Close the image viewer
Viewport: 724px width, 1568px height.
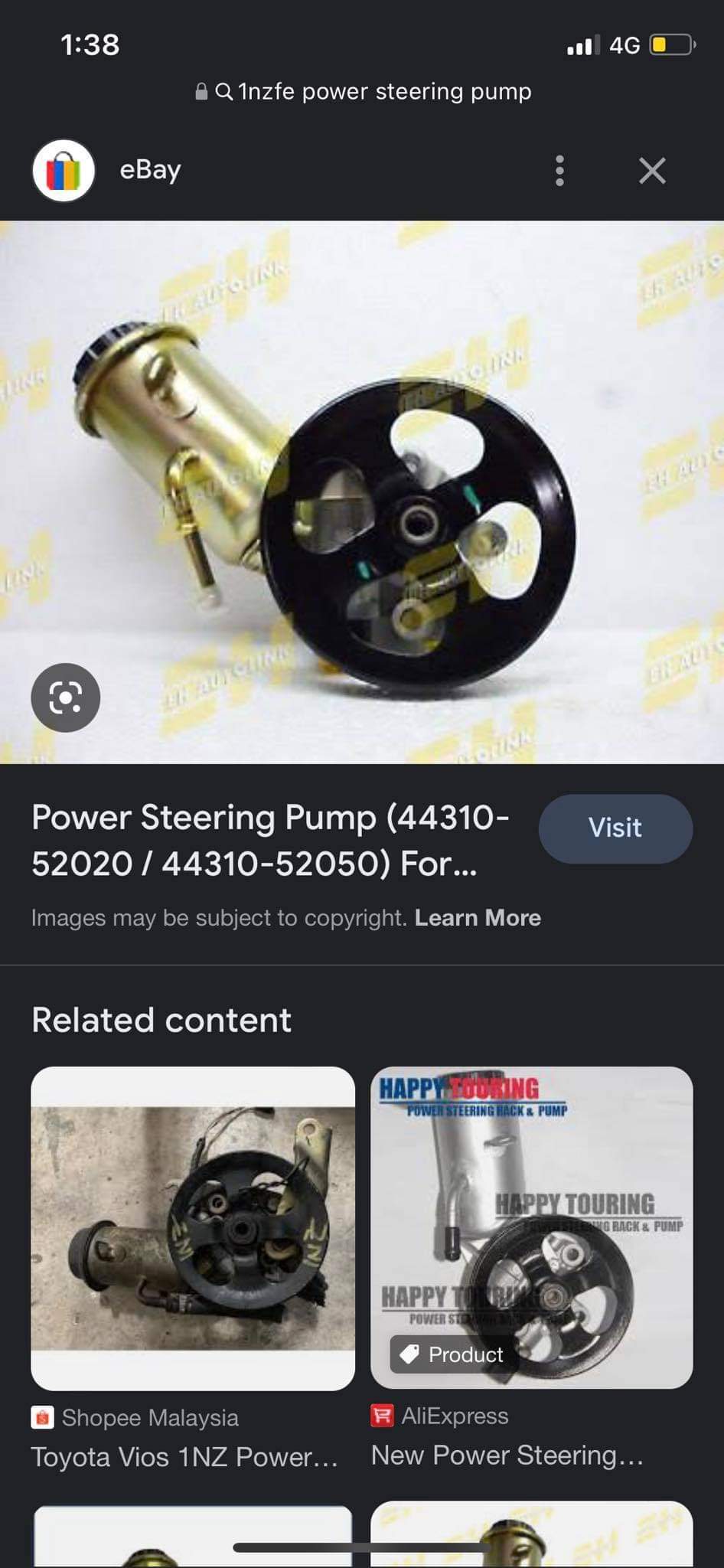(652, 171)
